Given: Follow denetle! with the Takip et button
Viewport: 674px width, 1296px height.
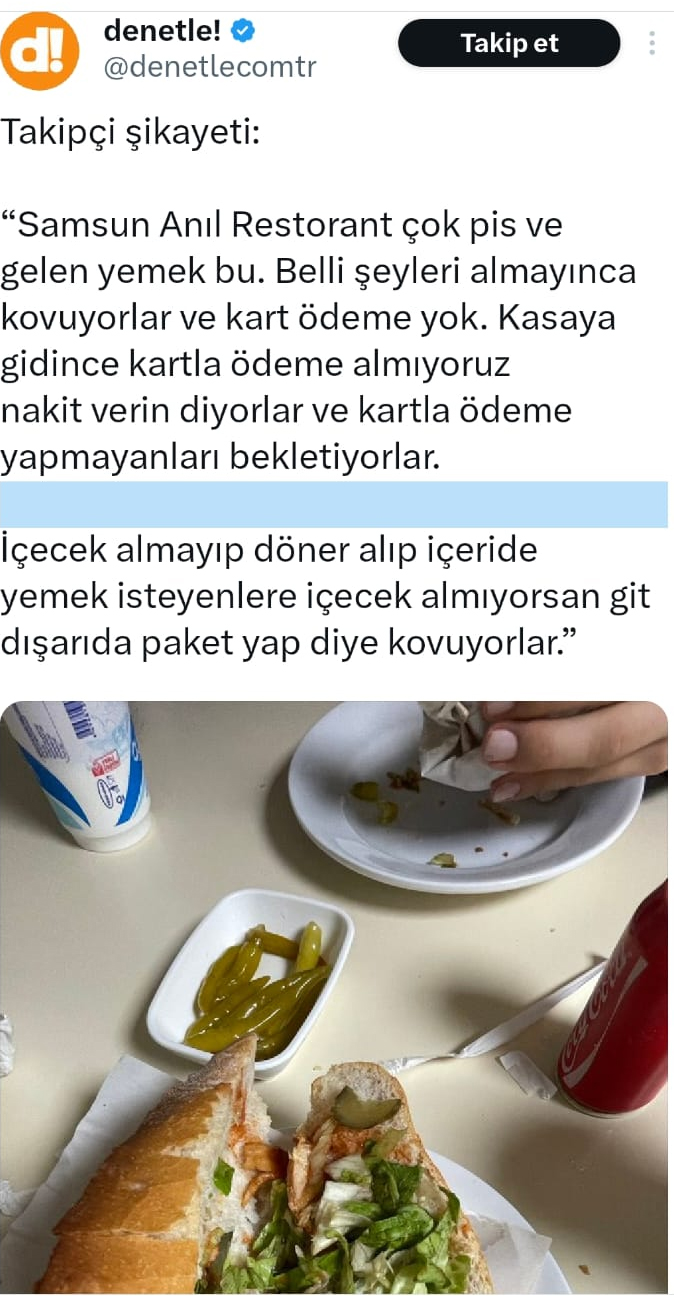Looking at the screenshot, I should click(509, 44).
